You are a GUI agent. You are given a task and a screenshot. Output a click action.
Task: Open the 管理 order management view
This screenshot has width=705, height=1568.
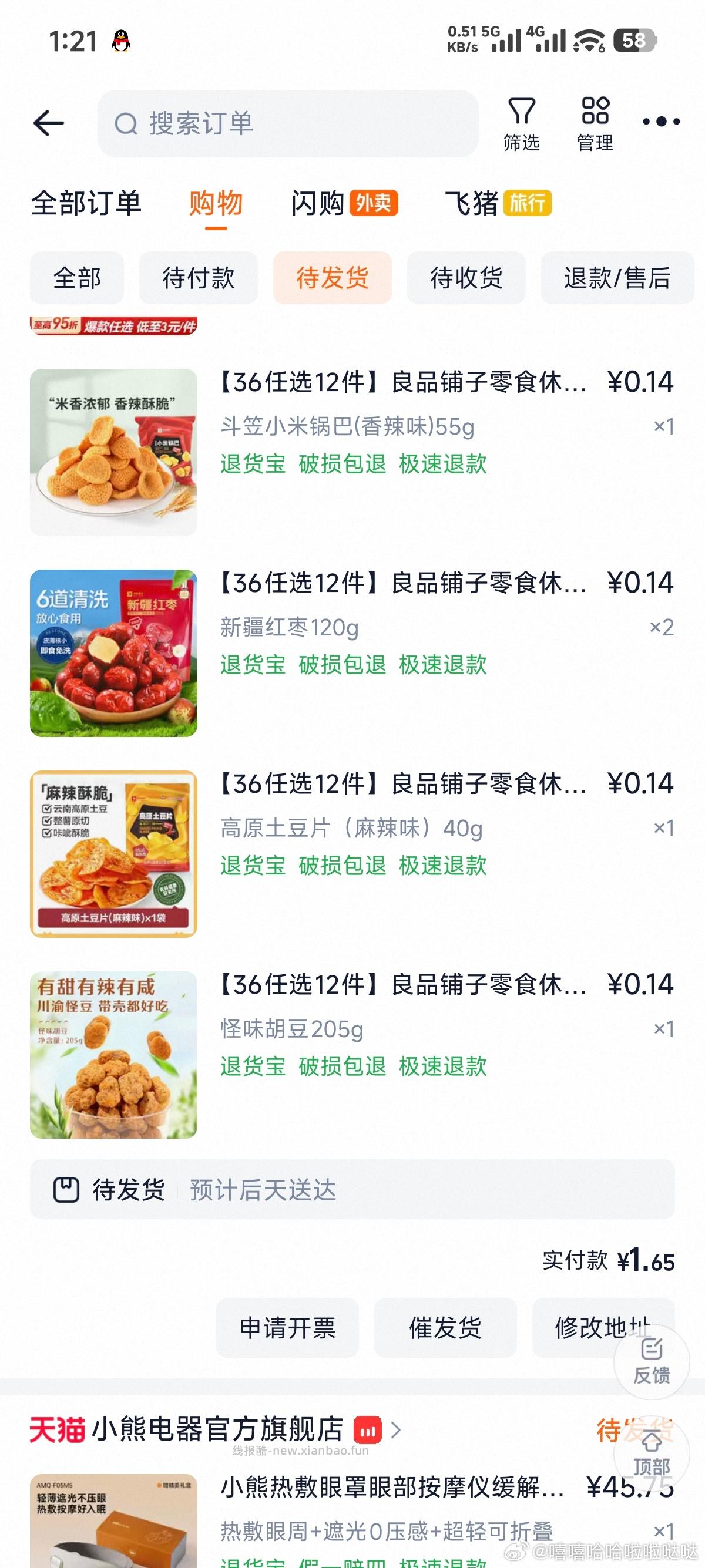point(595,120)
